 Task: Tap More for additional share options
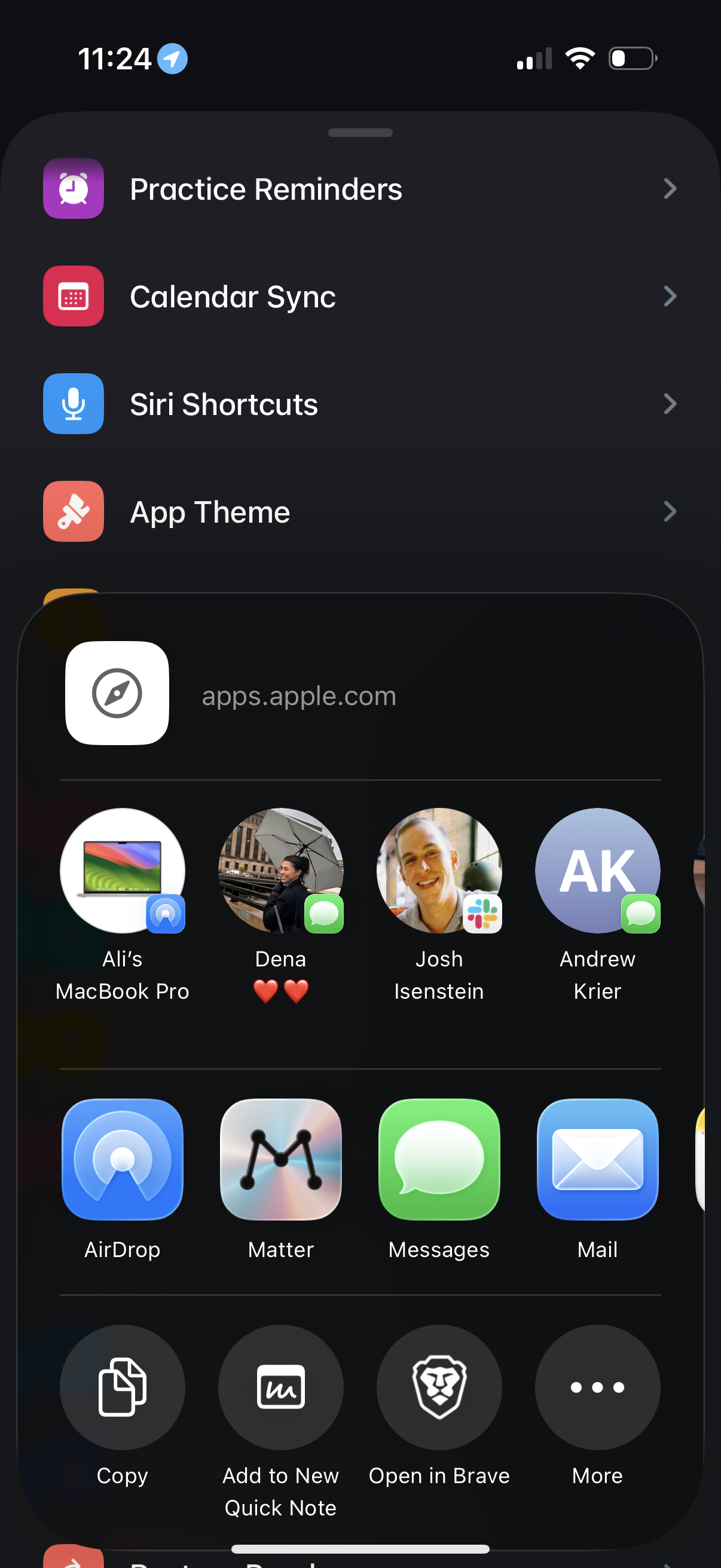(597, 1387)
